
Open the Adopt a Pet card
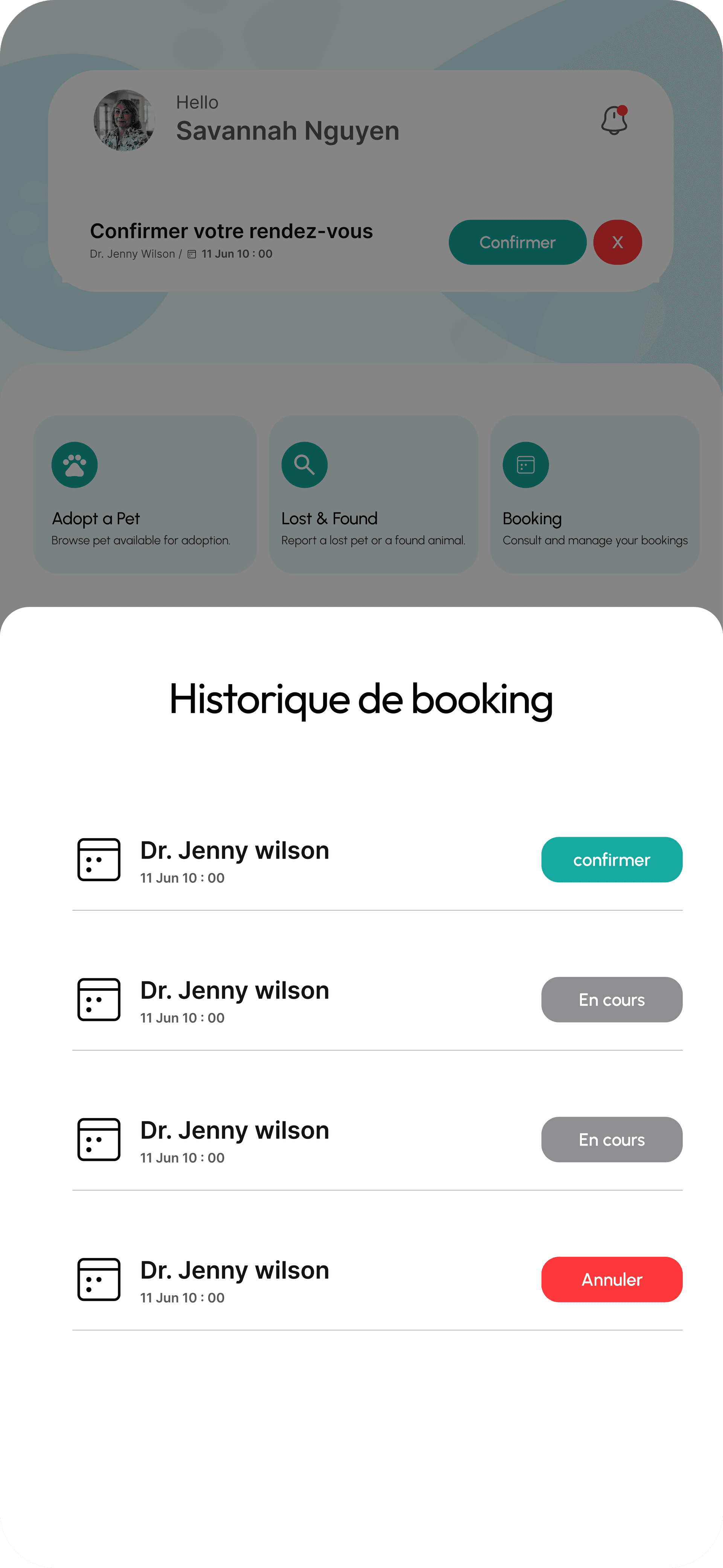point(145,494)
